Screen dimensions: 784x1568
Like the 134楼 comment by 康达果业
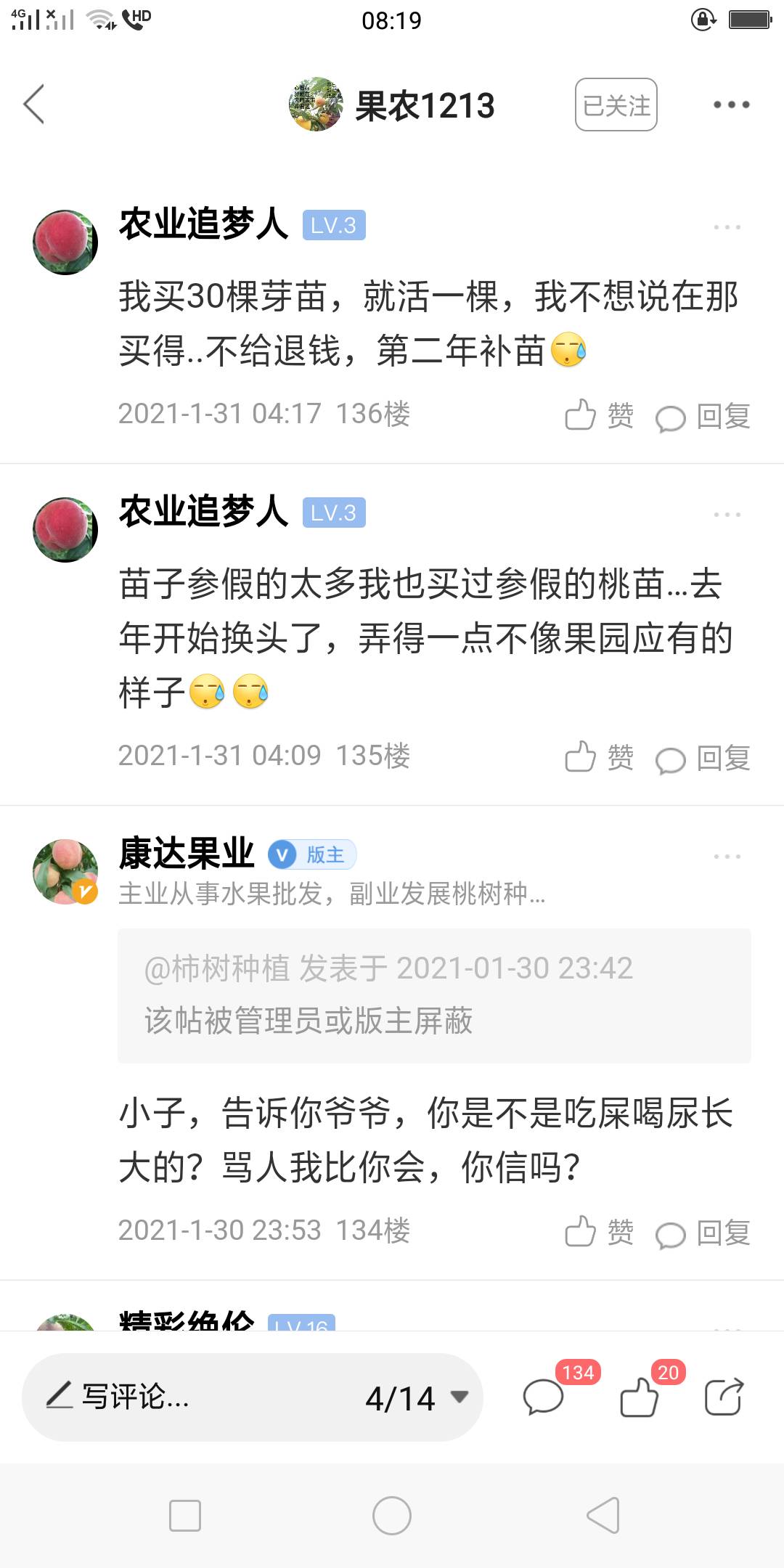point(599,1232)
